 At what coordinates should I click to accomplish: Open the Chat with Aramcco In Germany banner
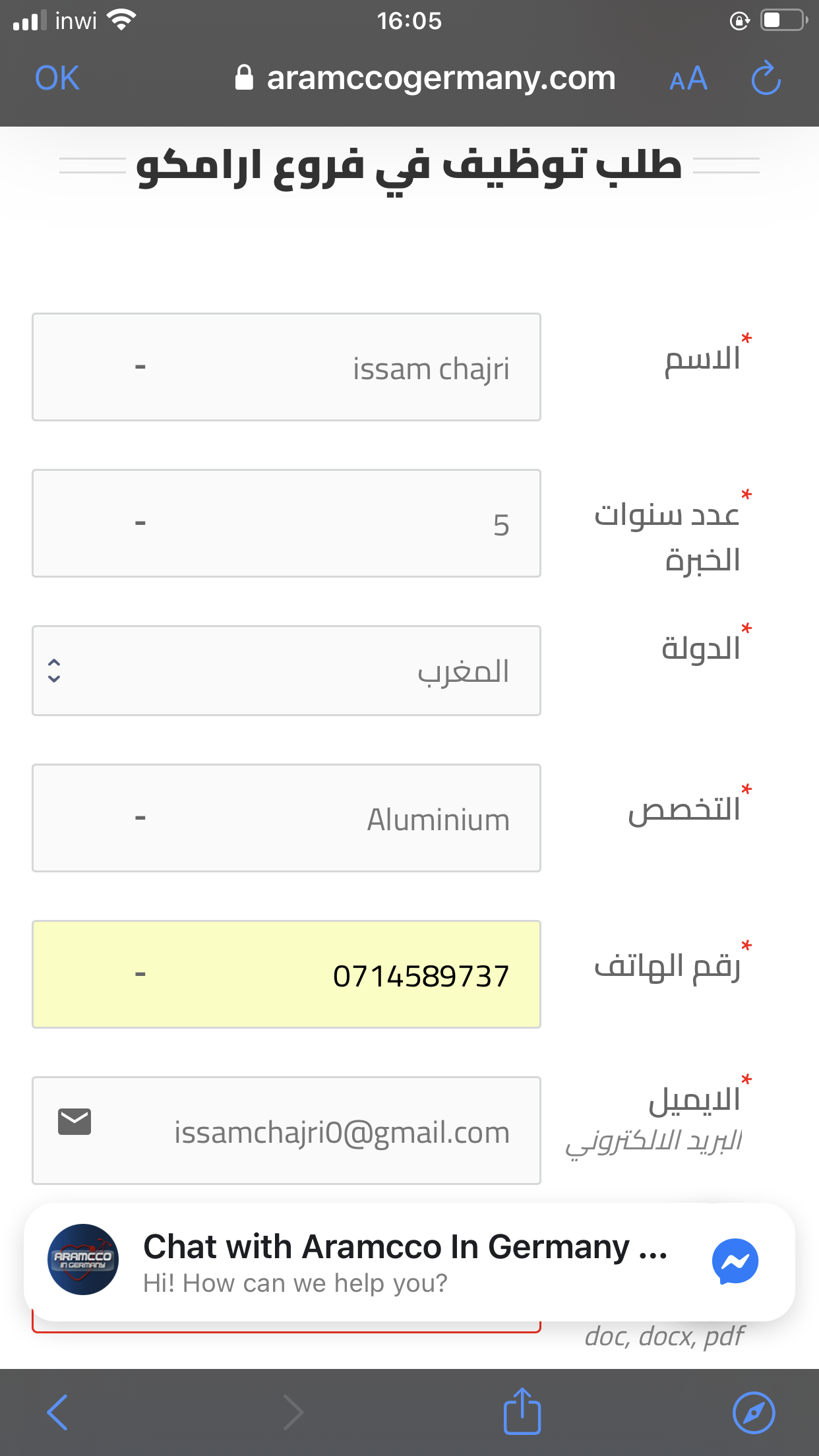point(409,1262)
